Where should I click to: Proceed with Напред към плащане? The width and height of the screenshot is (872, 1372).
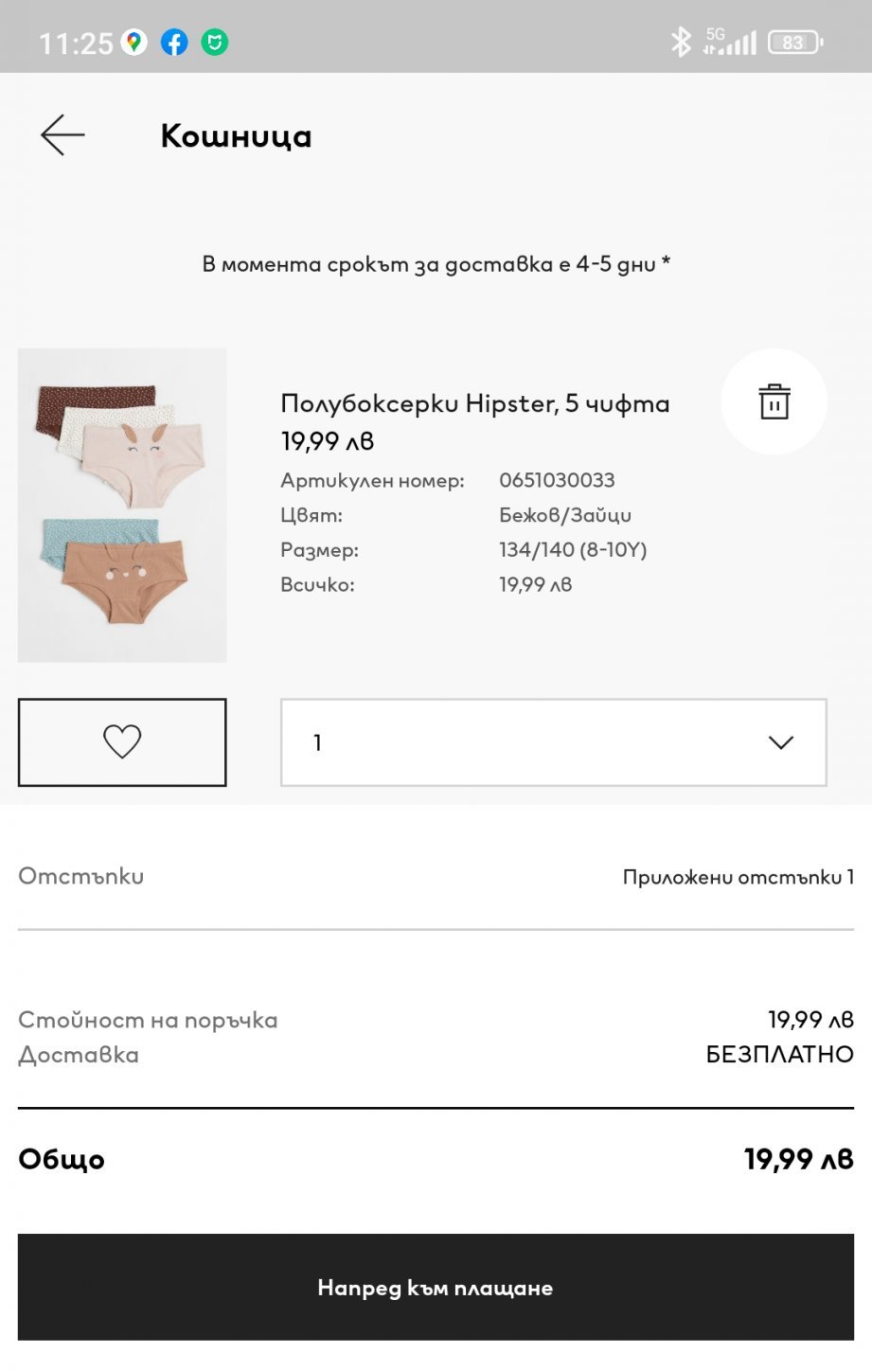[436, 1287]
